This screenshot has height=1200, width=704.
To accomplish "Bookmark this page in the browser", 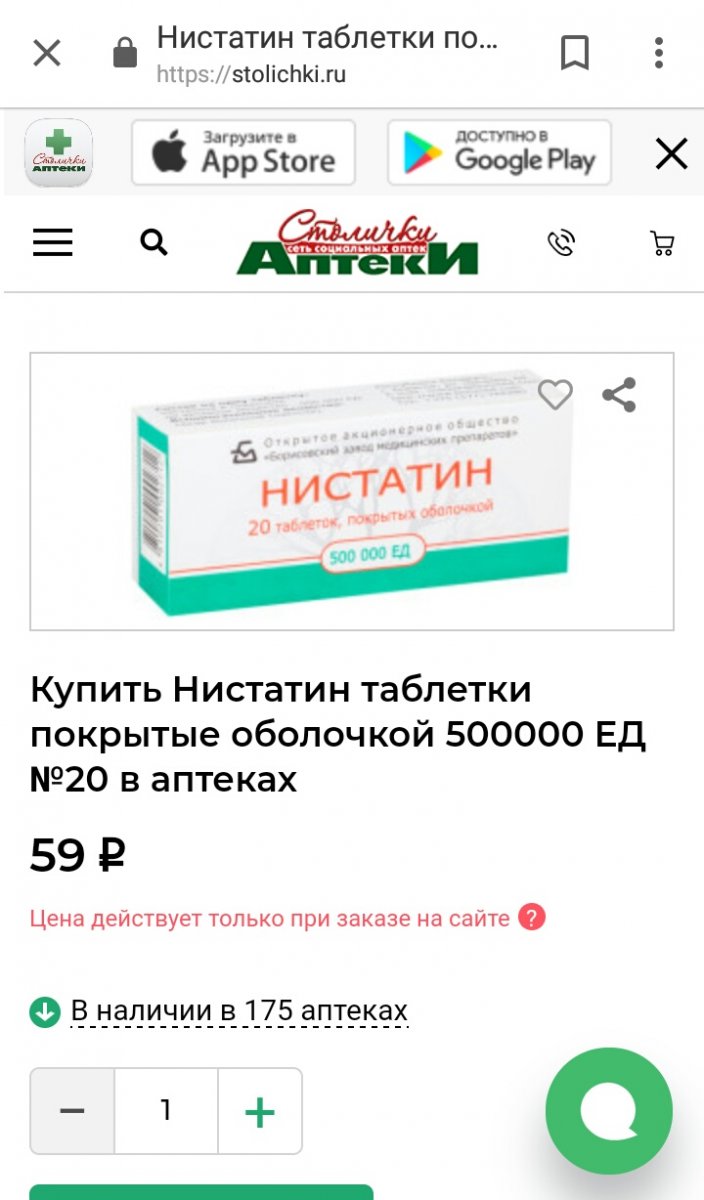I will (x=575, y=52).
